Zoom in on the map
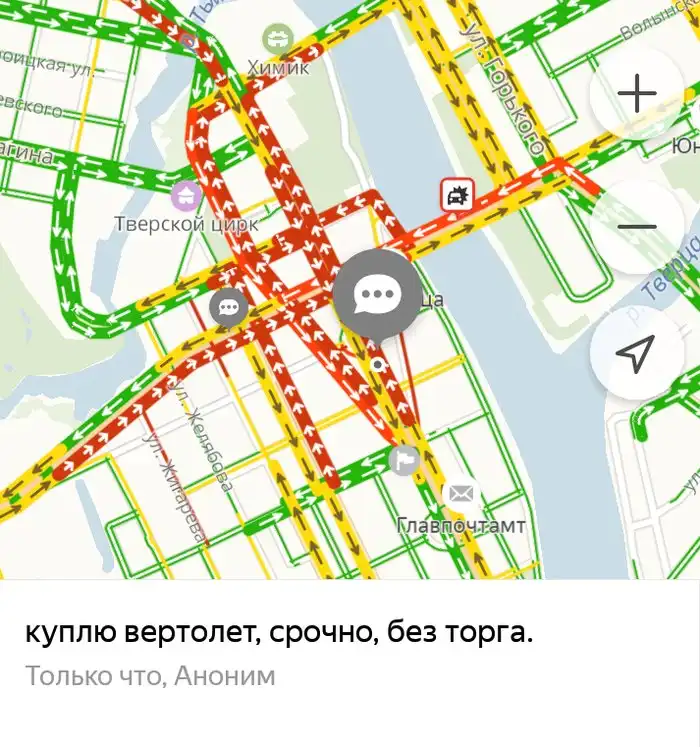 (x=637, y=94)
